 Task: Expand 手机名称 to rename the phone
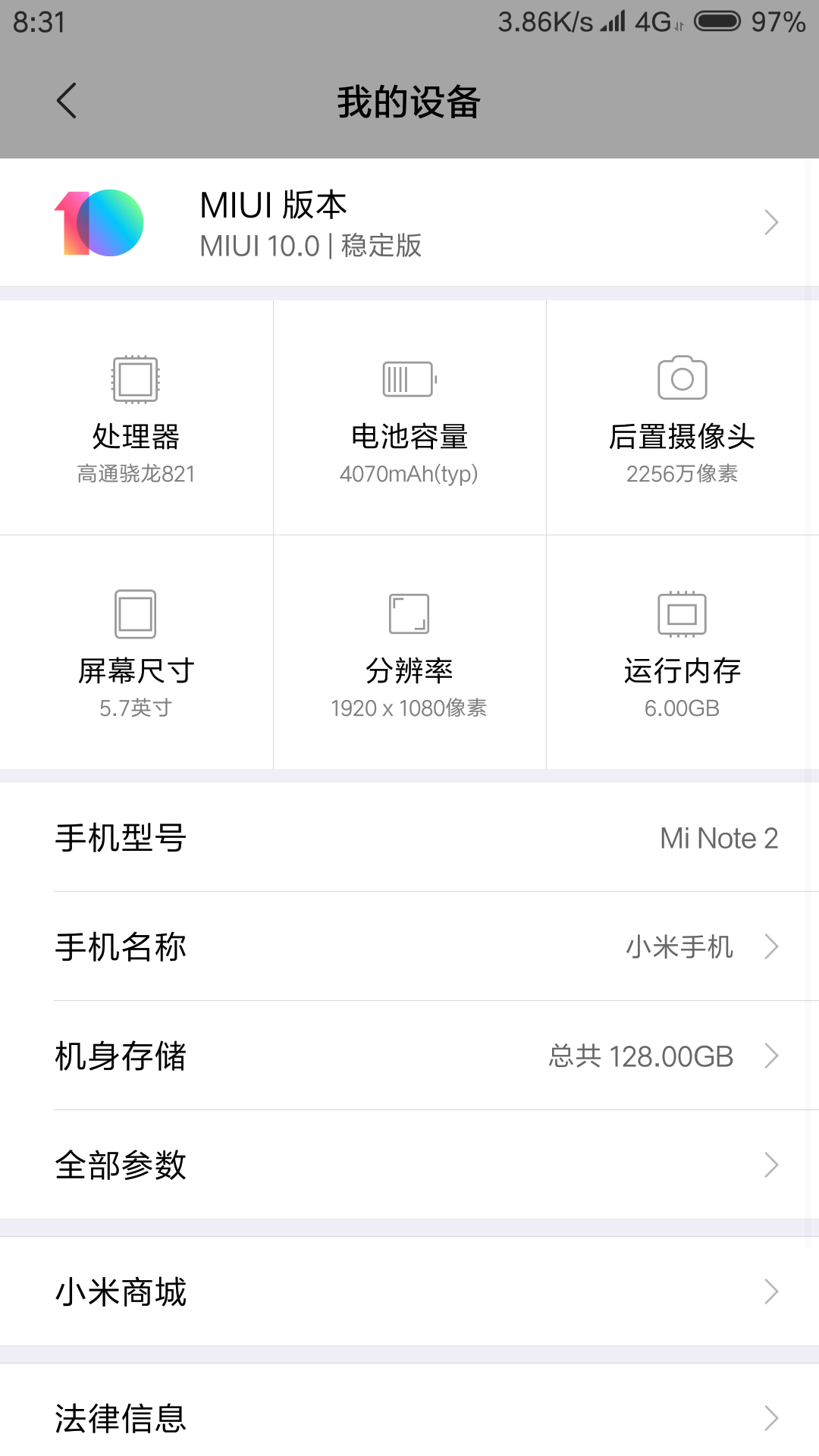pos(772,946)
